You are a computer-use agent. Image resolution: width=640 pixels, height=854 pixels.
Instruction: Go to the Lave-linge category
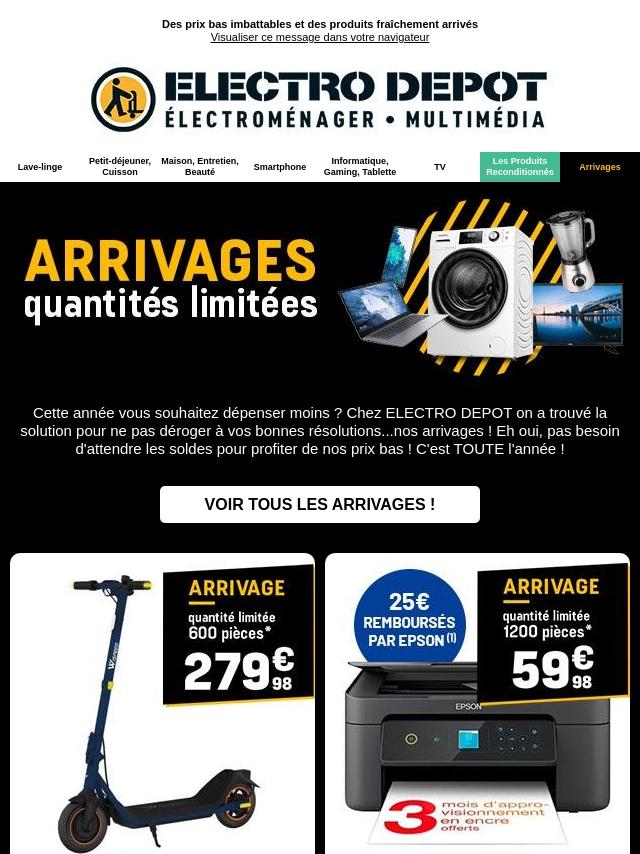[40, 167]
